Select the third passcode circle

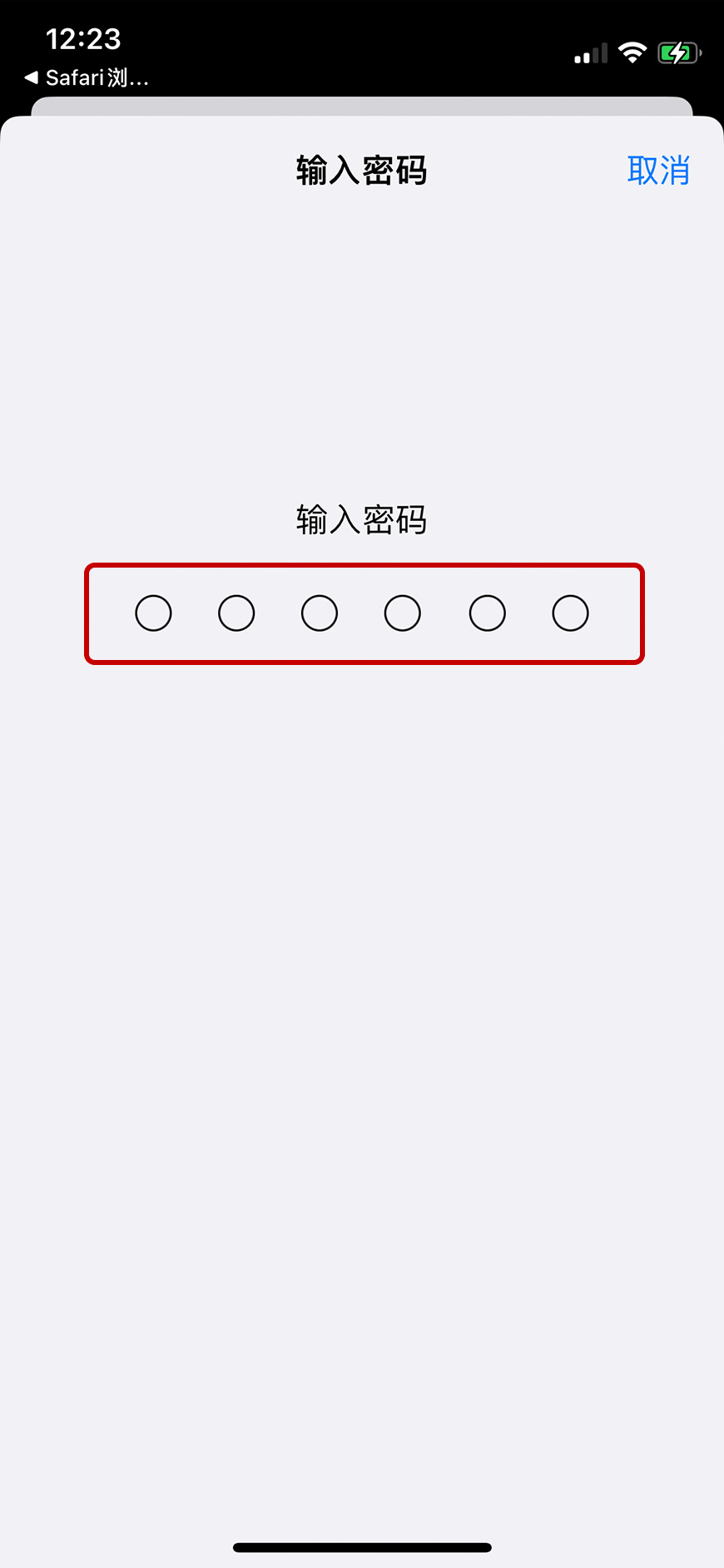(320, 613)
